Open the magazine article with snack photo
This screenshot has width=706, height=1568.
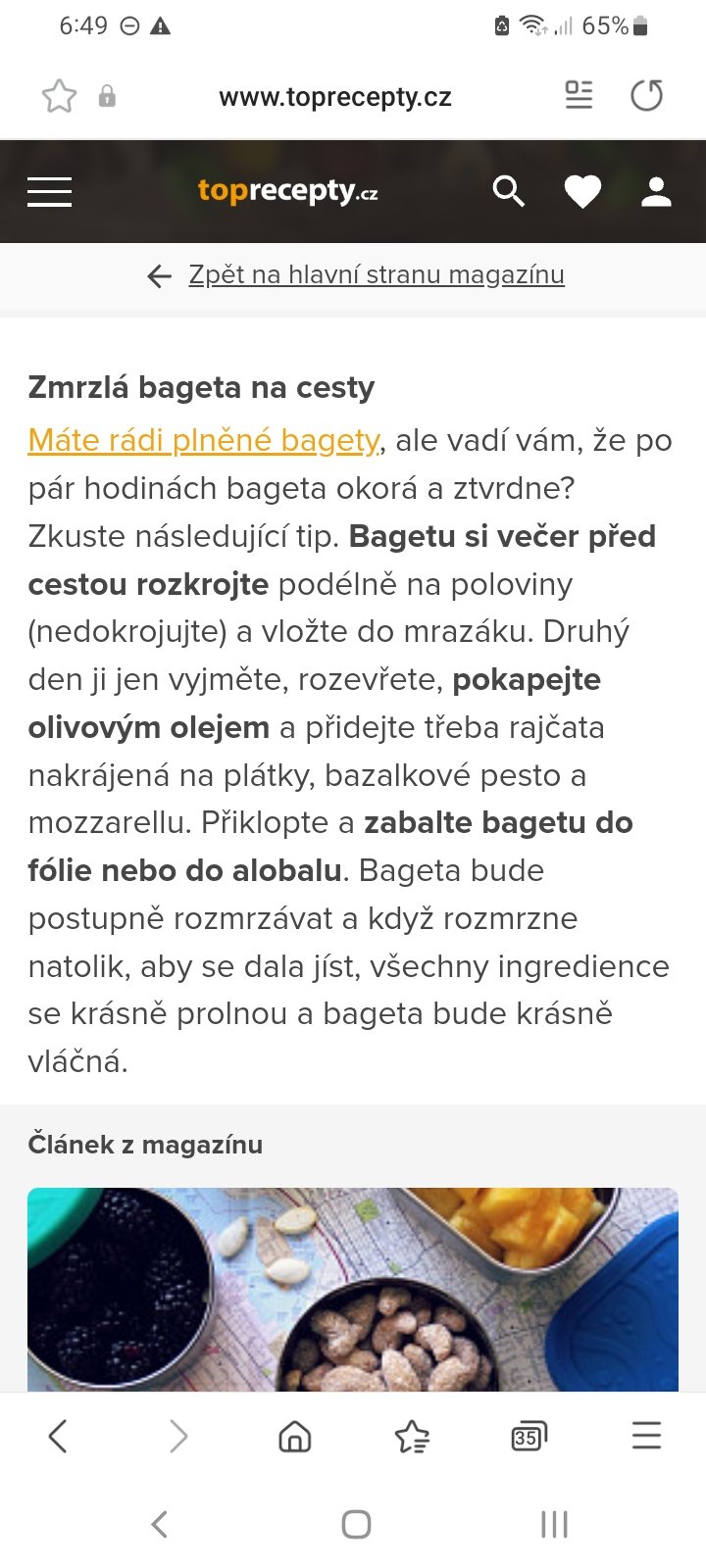(x=353, y=1288)
